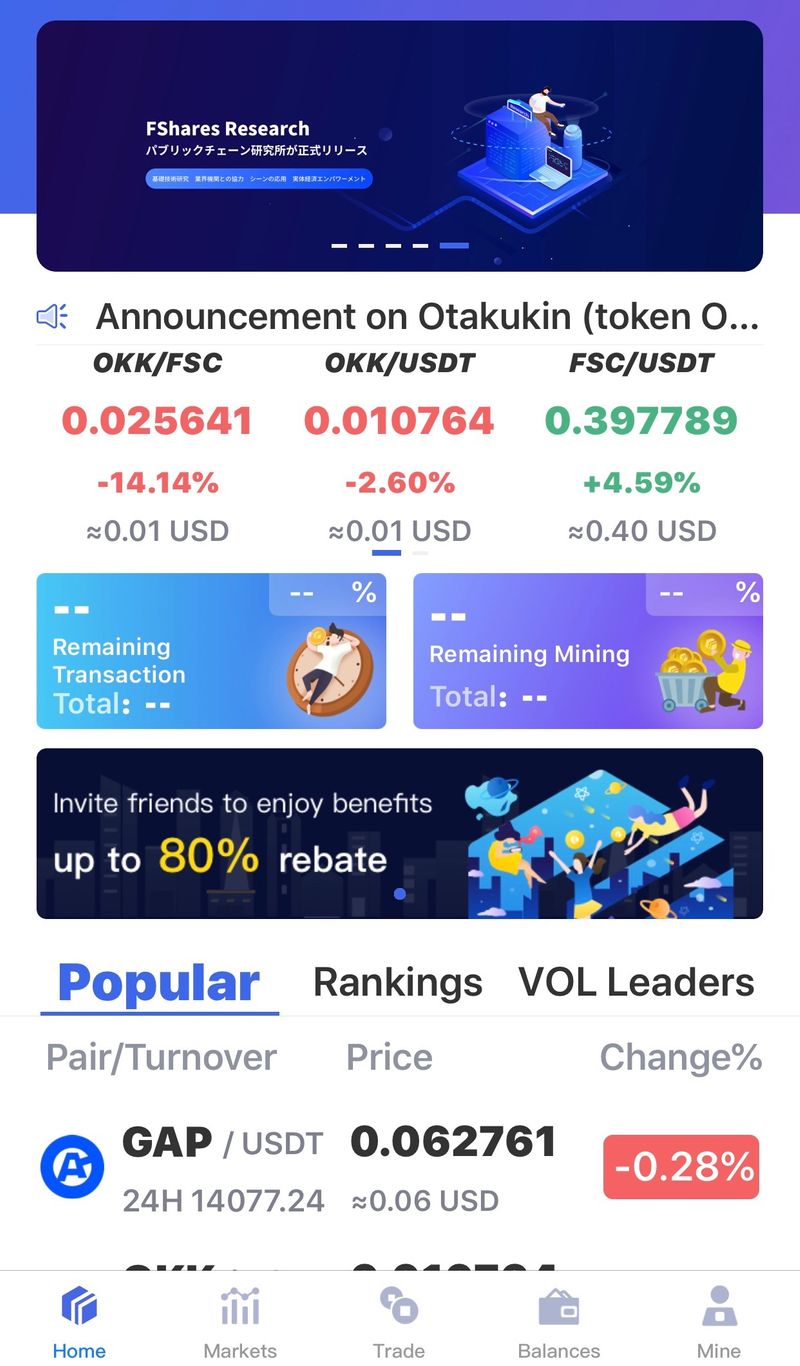Image resolution: width=800 pixels, height=1366 pixels.
Task: Go to the Markets tab
Action: pyautogui.click(x=240, y=1322)
